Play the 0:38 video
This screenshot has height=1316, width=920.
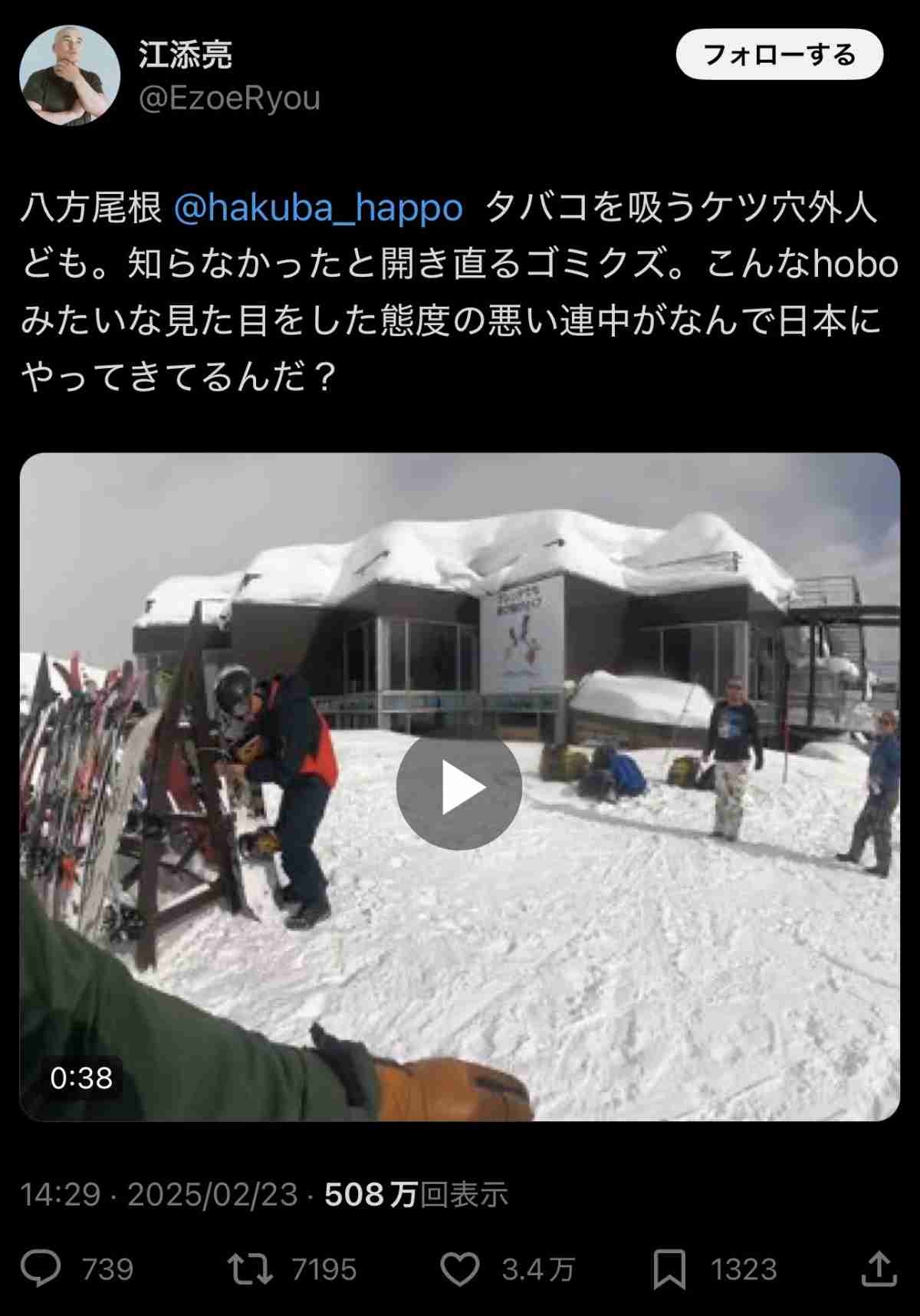[x=458, y=787]
